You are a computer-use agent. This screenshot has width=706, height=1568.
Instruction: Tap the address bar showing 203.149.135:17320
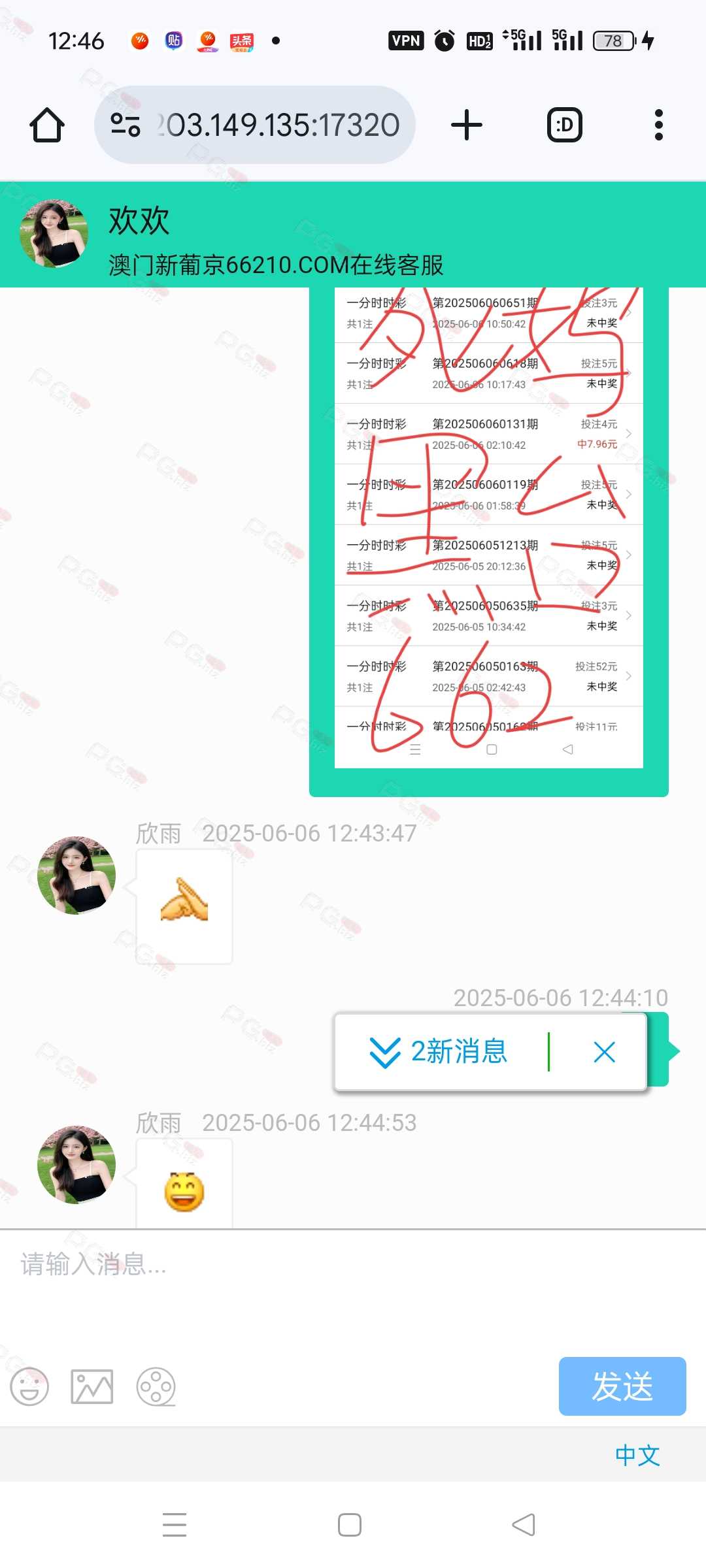tap(255, 125)
